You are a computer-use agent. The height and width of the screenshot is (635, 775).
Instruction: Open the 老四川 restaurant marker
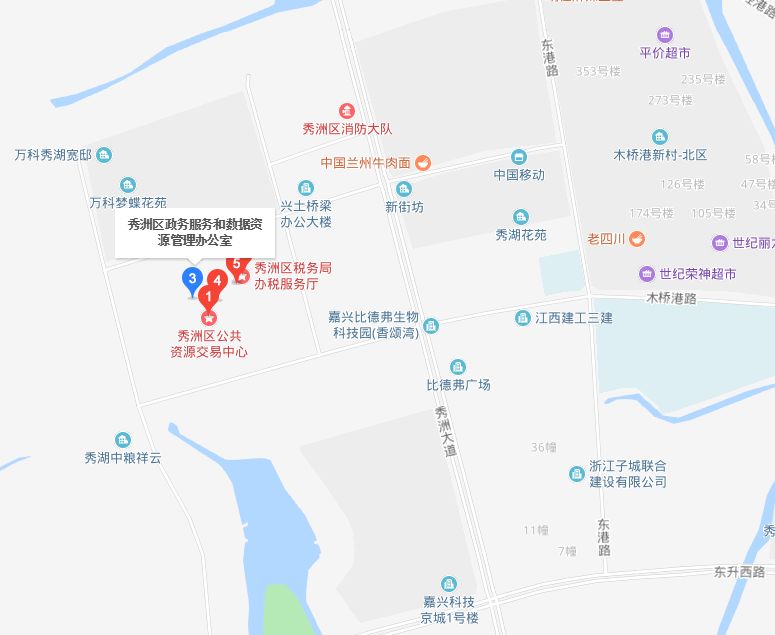point(637,239)
